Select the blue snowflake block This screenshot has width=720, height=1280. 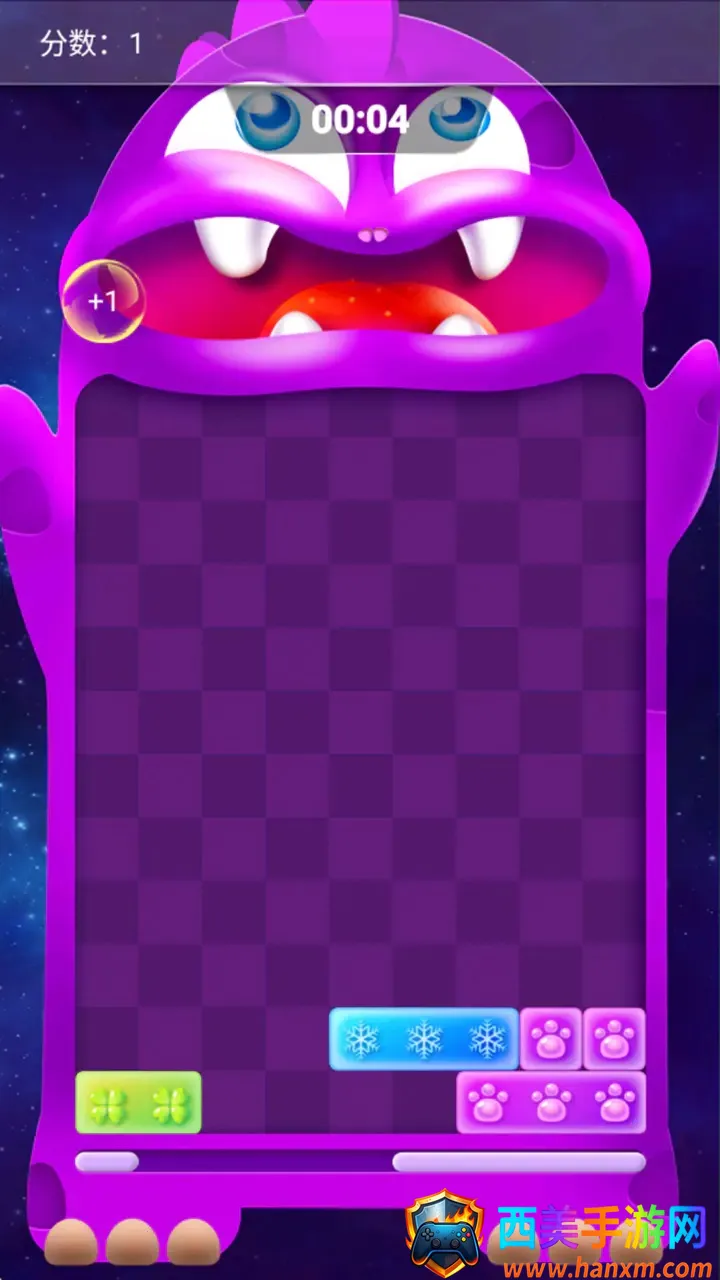point(424,1039)
